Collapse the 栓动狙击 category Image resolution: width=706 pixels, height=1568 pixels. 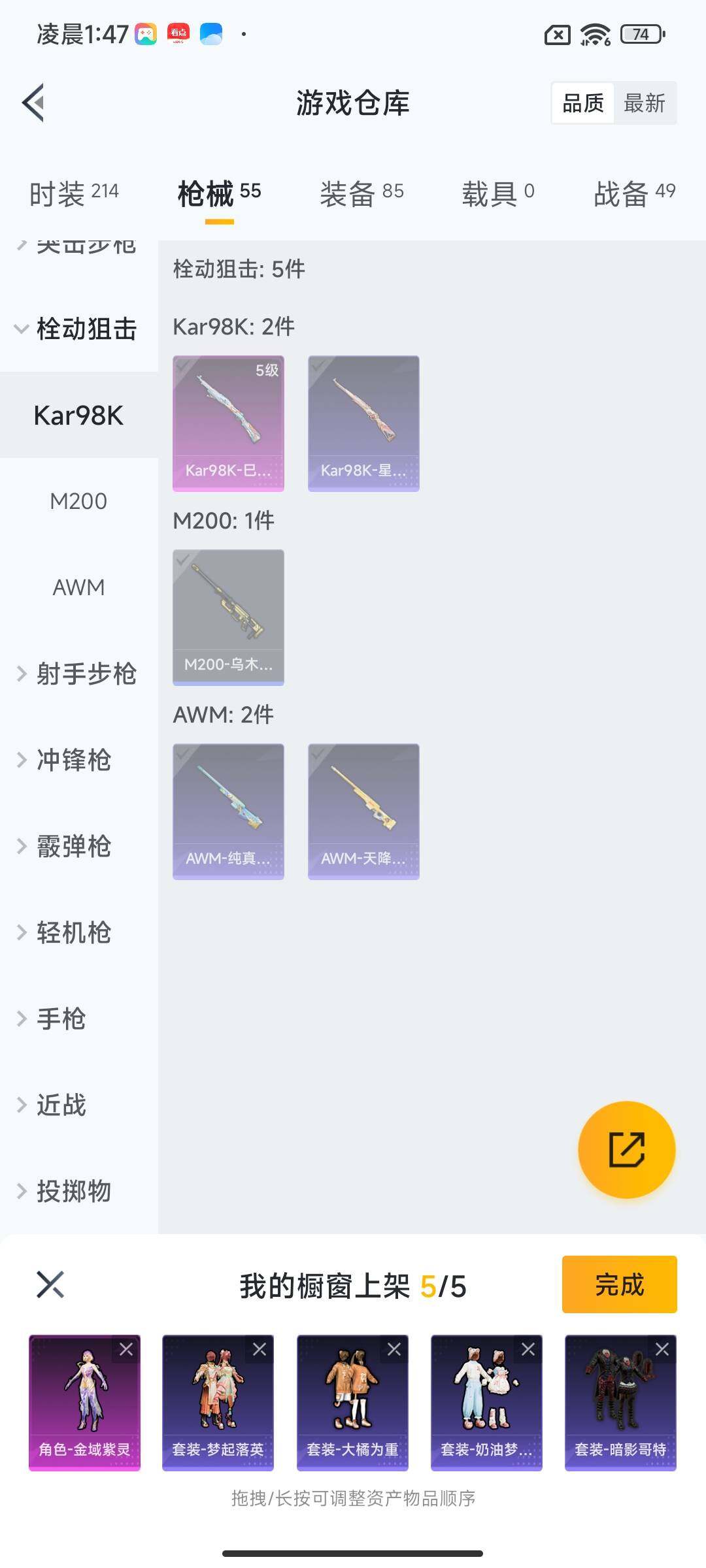click(x=78, y=329)
